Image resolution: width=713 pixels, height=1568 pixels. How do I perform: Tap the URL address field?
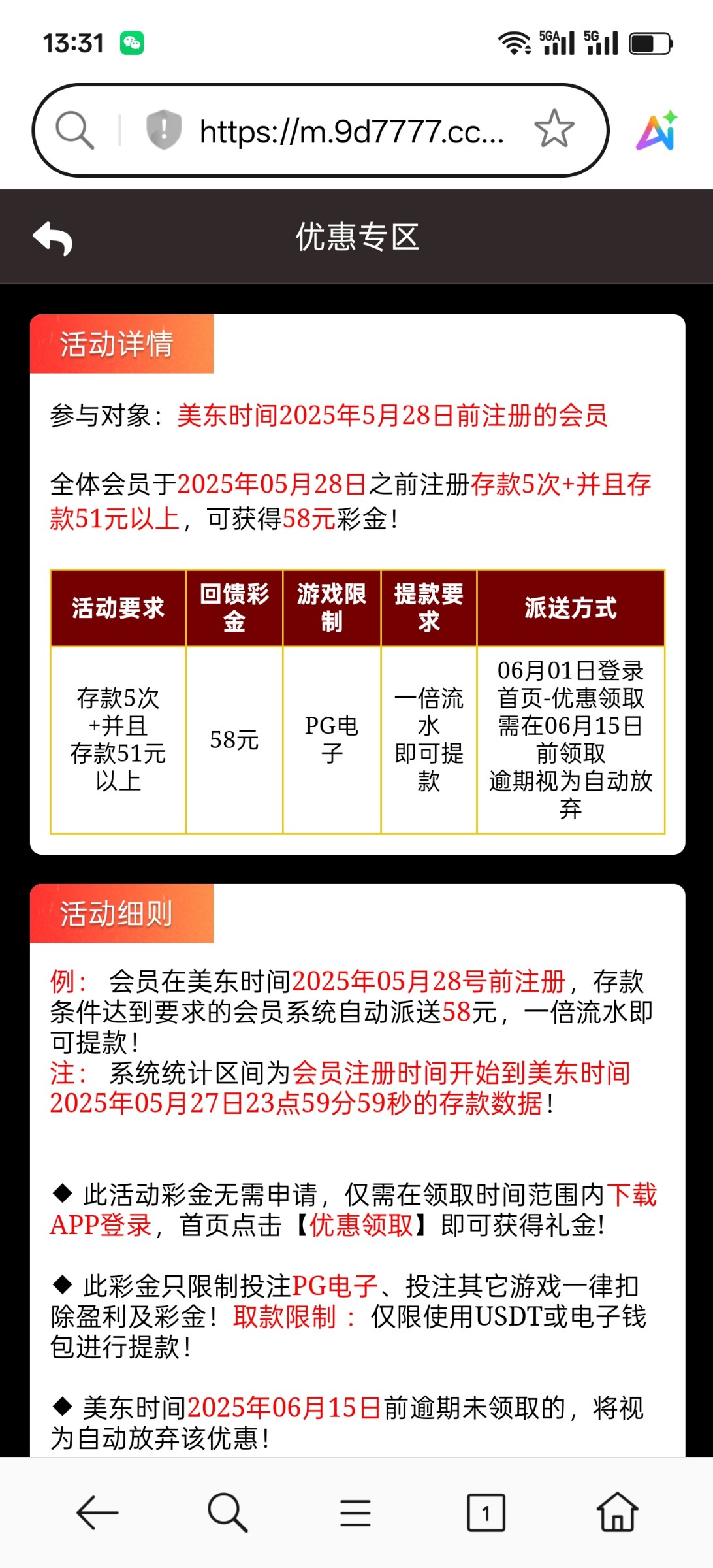tap(351, 131)
